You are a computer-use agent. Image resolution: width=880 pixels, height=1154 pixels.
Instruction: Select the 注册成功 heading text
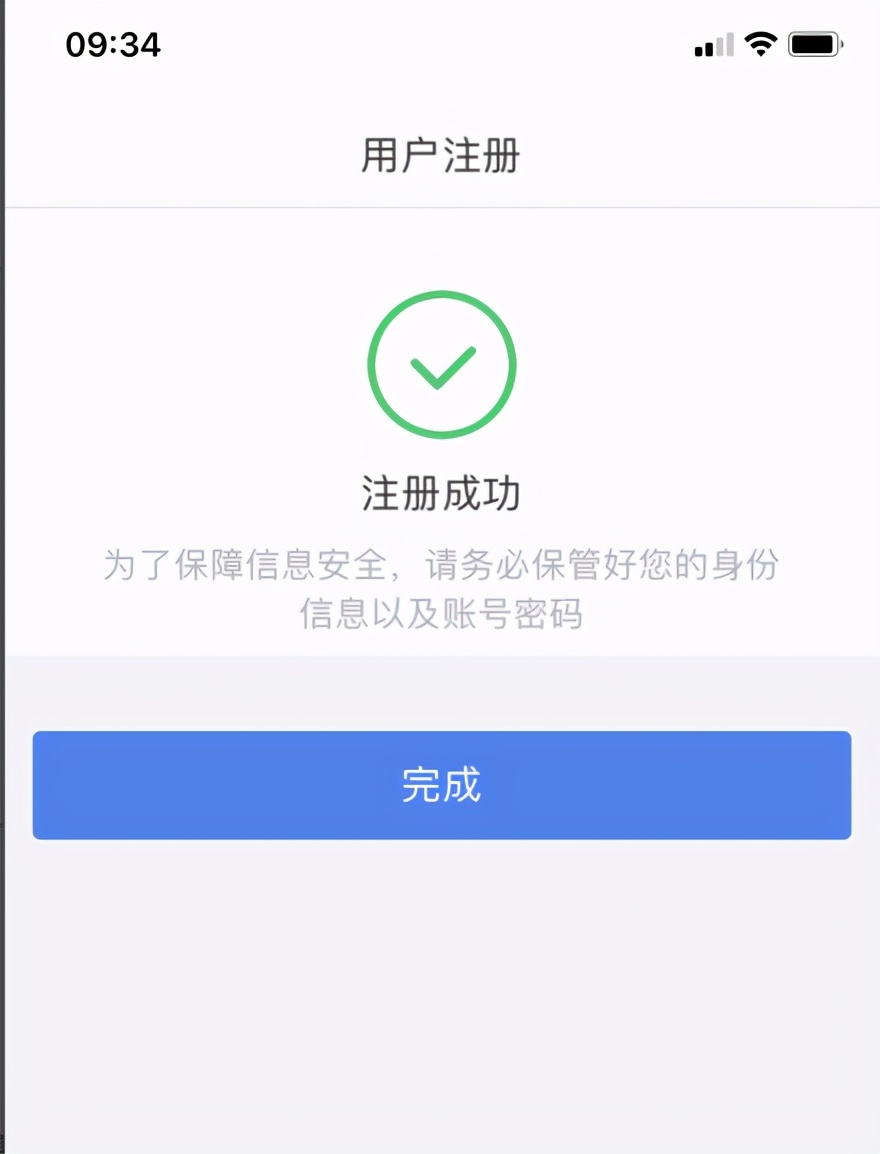coord(441,492)
